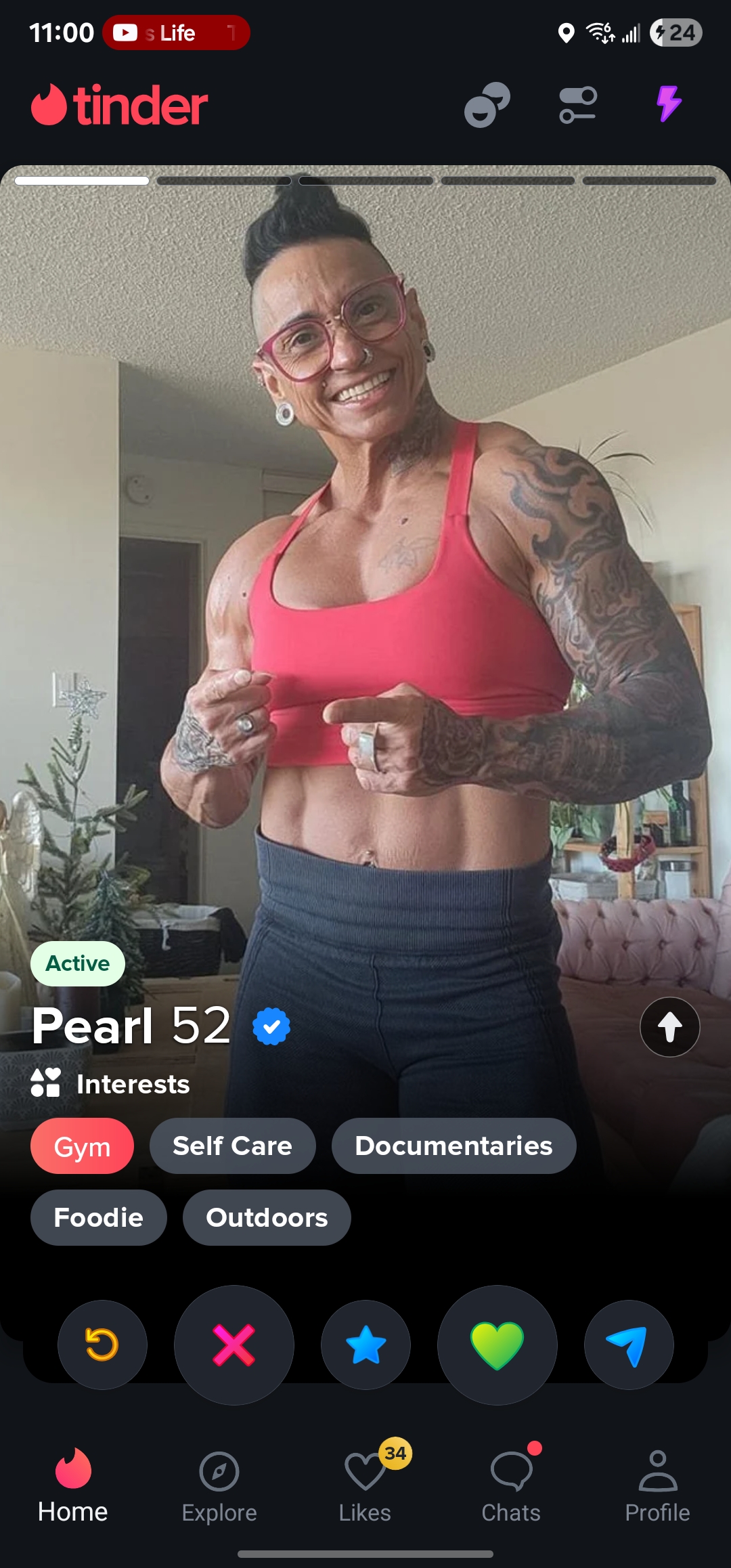Pass with the red X
Image resolution: width=731 pixels, height=1568 pixels.
(x=234, y=1345)
